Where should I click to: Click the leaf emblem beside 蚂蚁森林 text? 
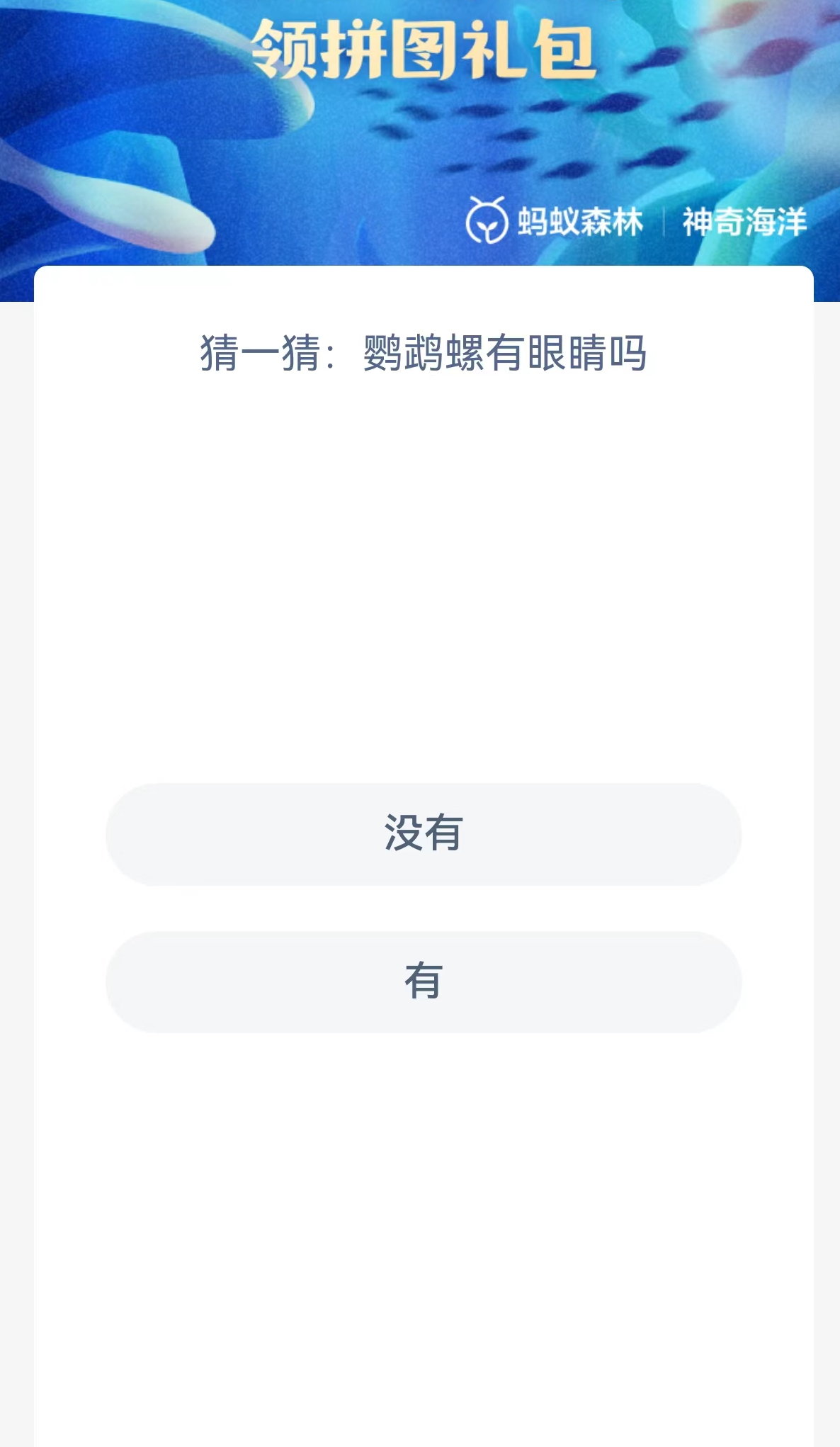[x=488, y=222]
